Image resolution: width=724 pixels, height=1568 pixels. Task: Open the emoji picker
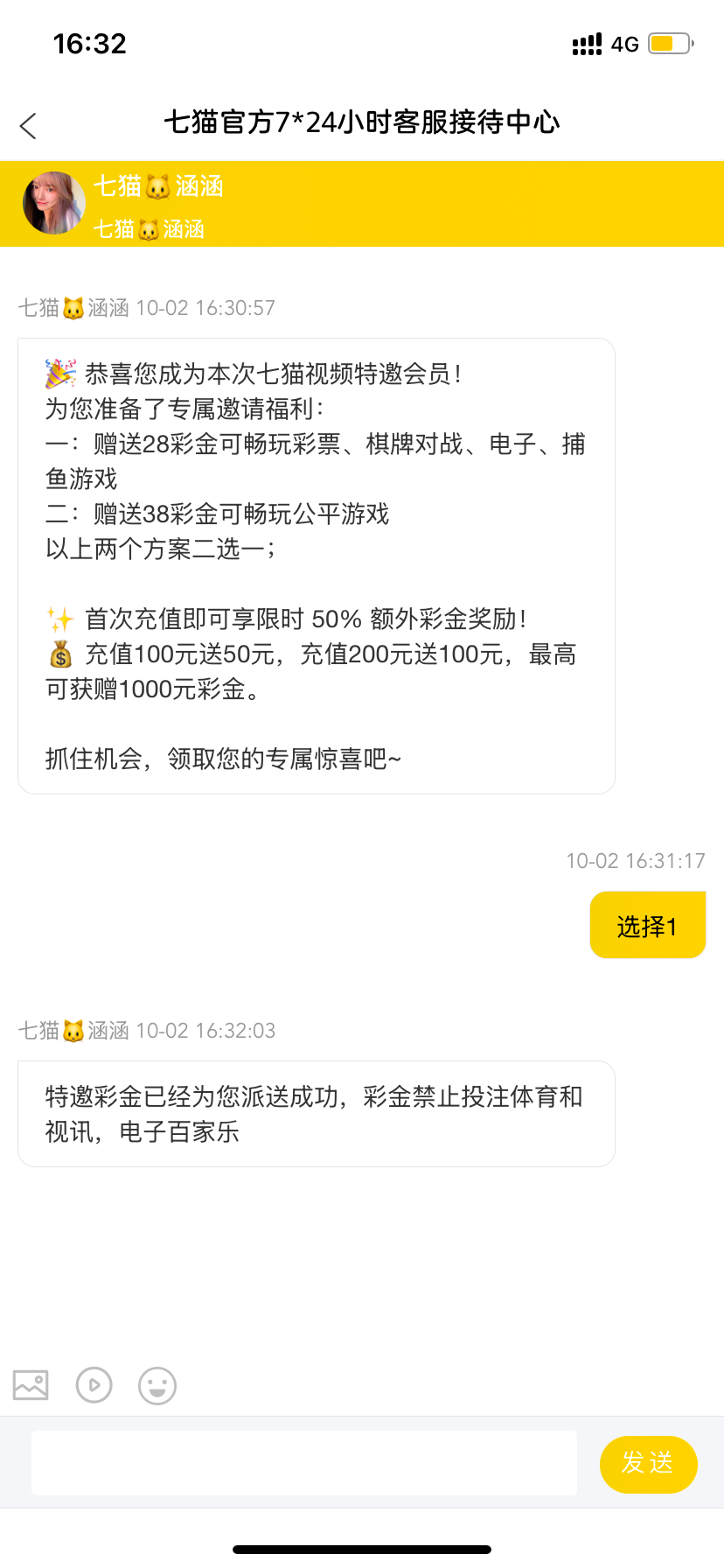pyautogui.click(x=157, y=1386)
